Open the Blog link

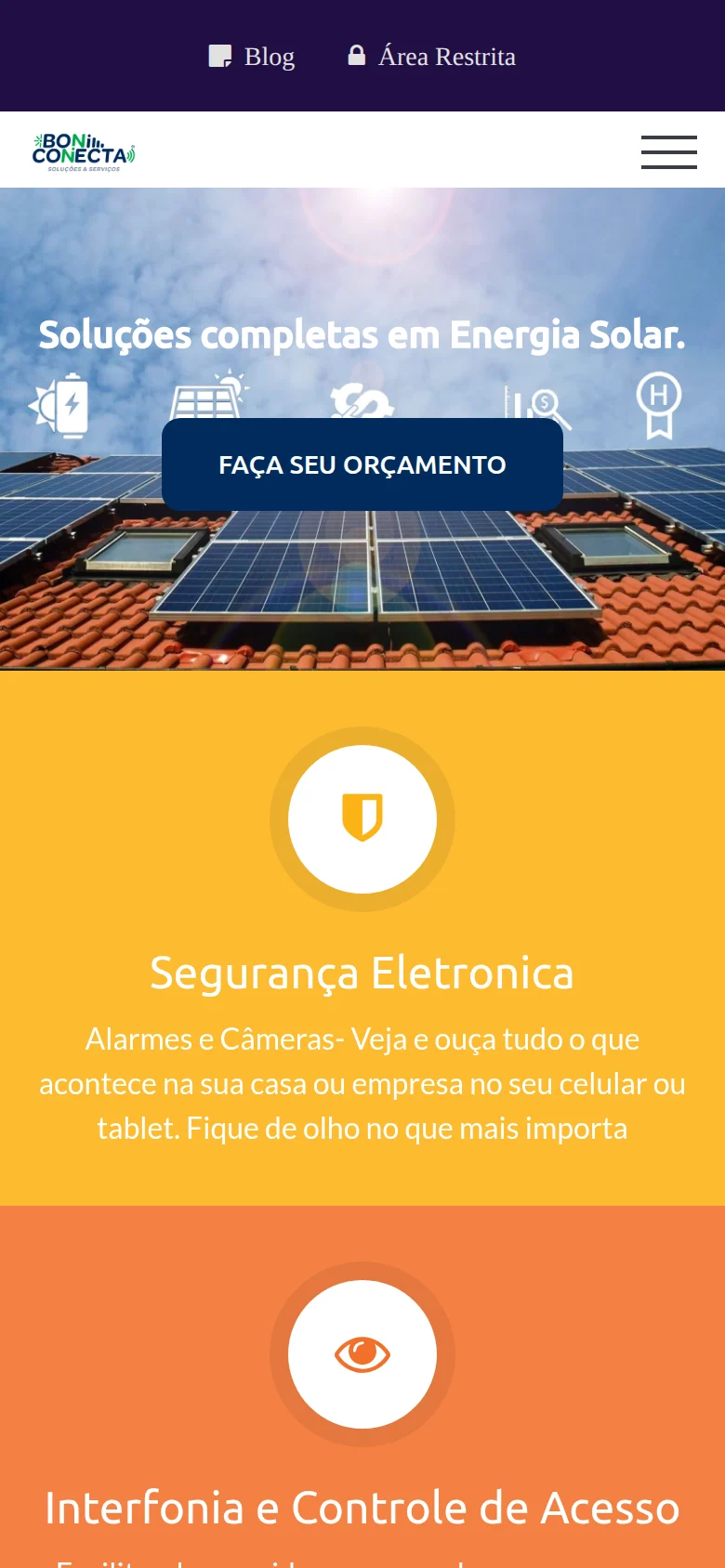(x=252, y=57)
